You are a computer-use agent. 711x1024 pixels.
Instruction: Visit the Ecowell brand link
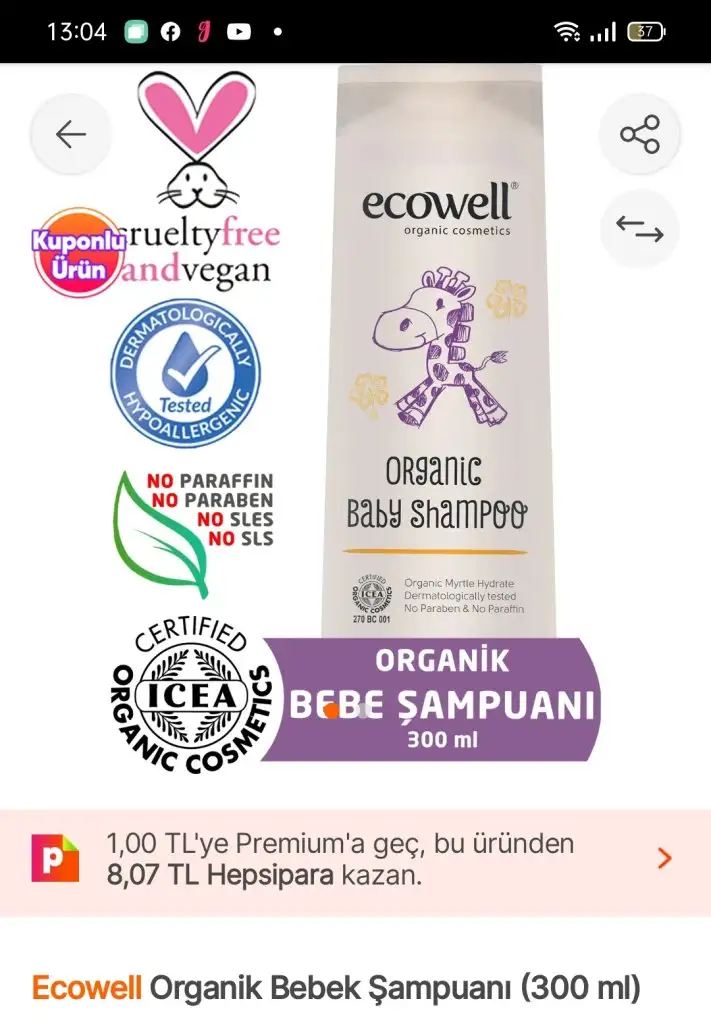point(87,988)
